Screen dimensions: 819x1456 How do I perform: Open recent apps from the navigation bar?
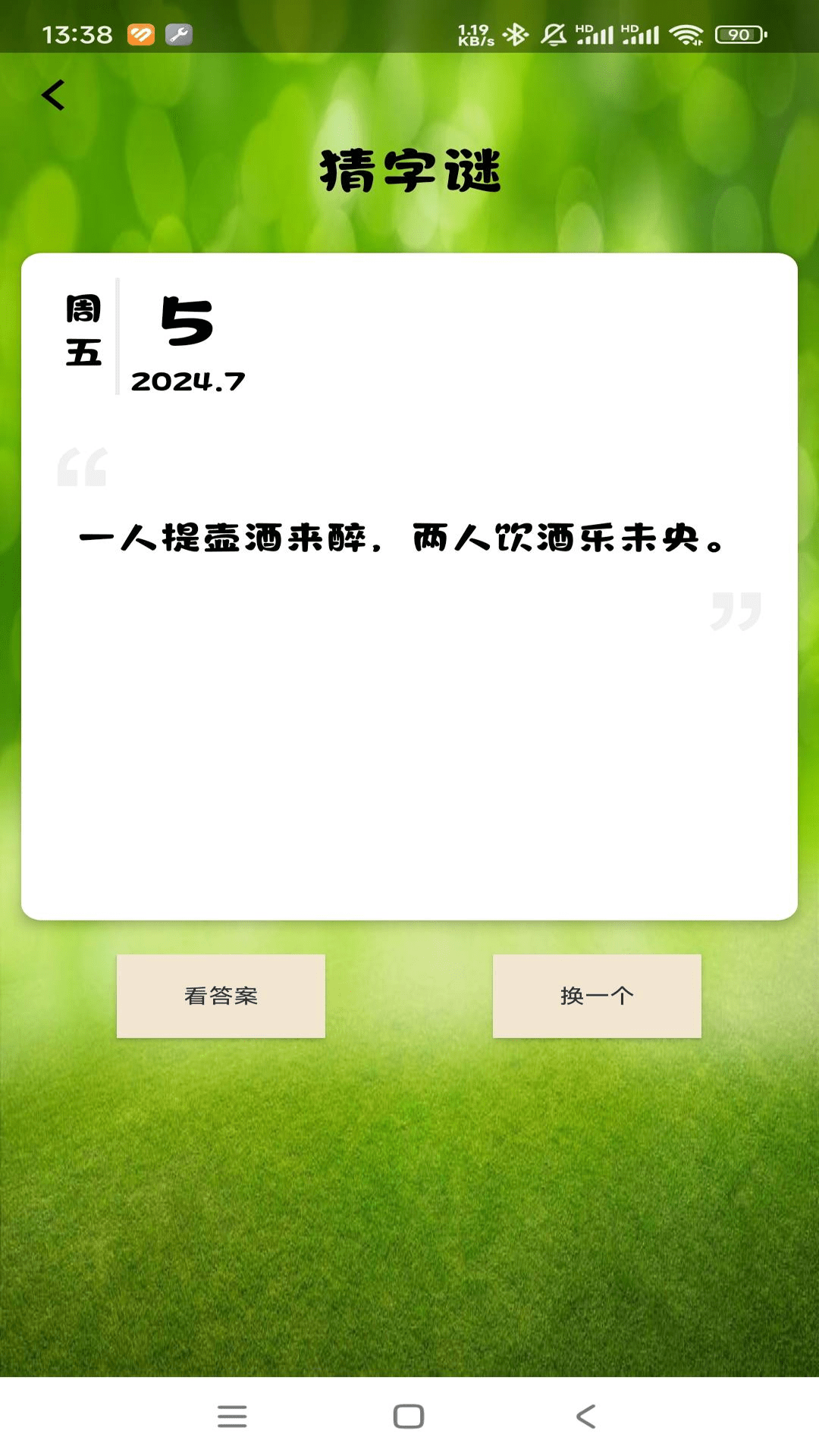pyautogui.click(x=232, y=1416)
